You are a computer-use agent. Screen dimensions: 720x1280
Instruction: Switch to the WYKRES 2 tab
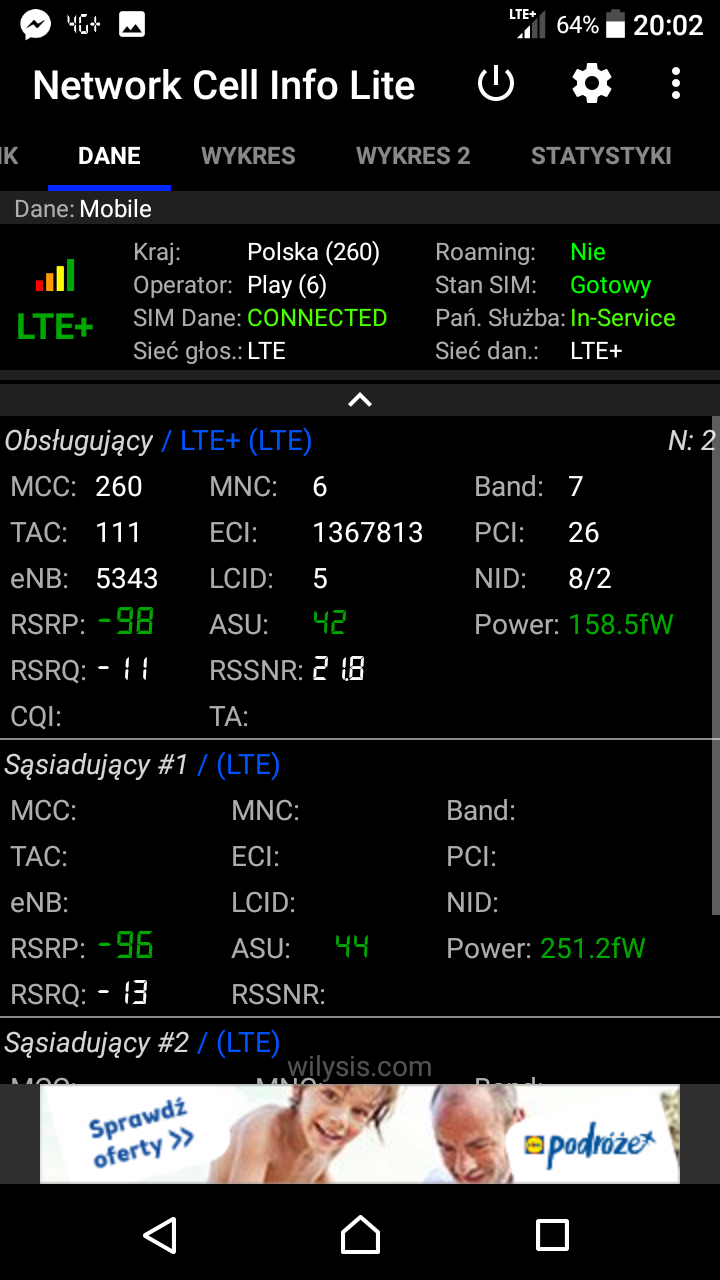[x=413, y=156]
